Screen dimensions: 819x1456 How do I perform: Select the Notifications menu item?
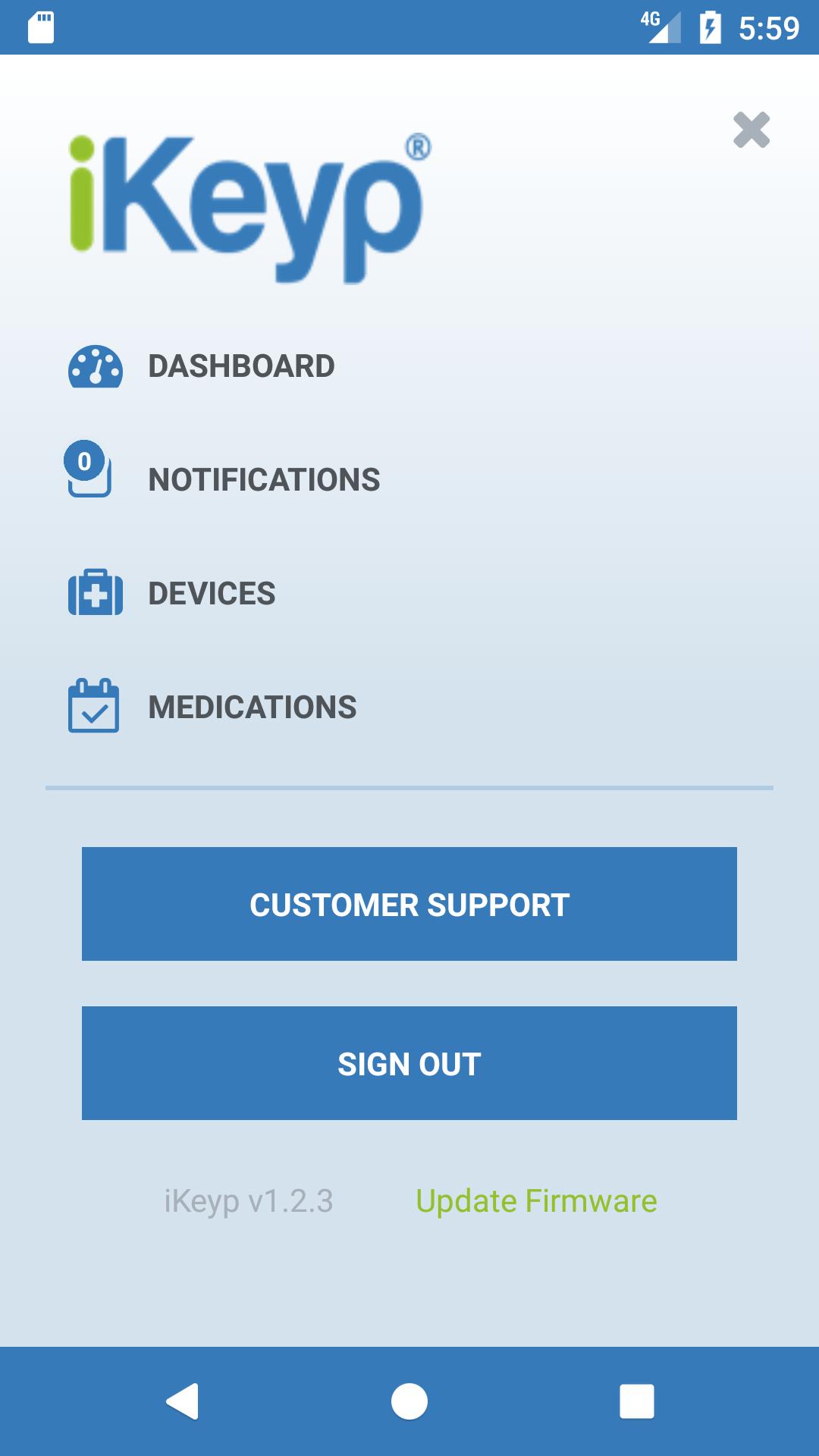(264, 478)
